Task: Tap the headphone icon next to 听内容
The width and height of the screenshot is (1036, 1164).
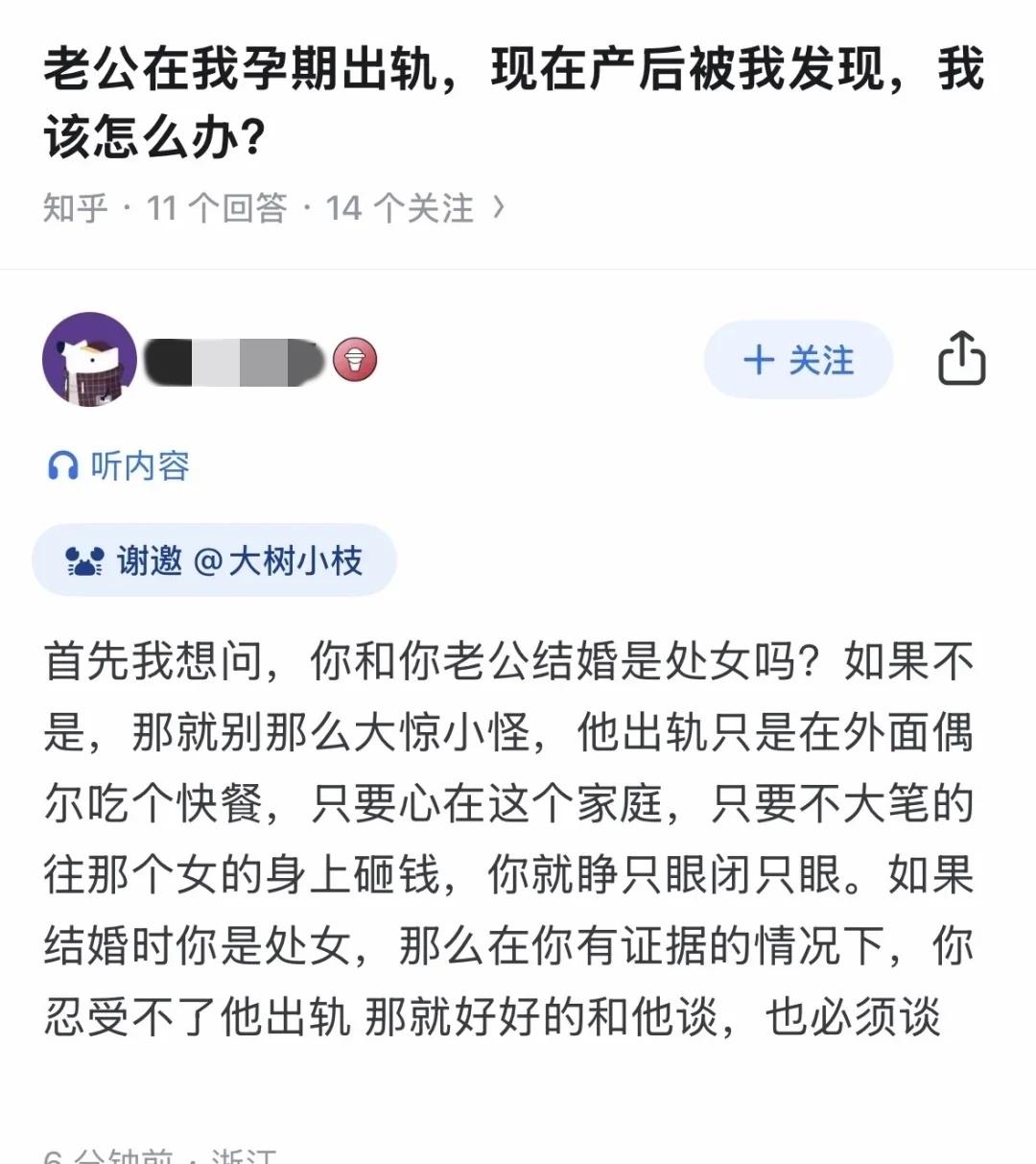Action: tap(62, 467)
